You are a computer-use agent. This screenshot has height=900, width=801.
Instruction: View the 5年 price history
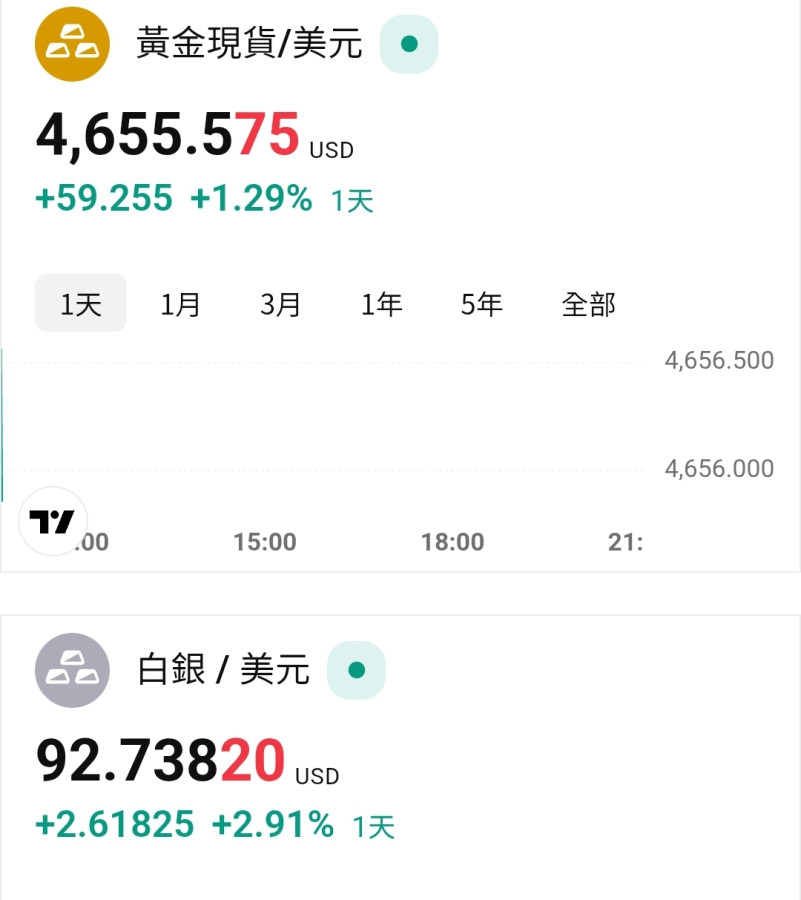coord(482,304)
